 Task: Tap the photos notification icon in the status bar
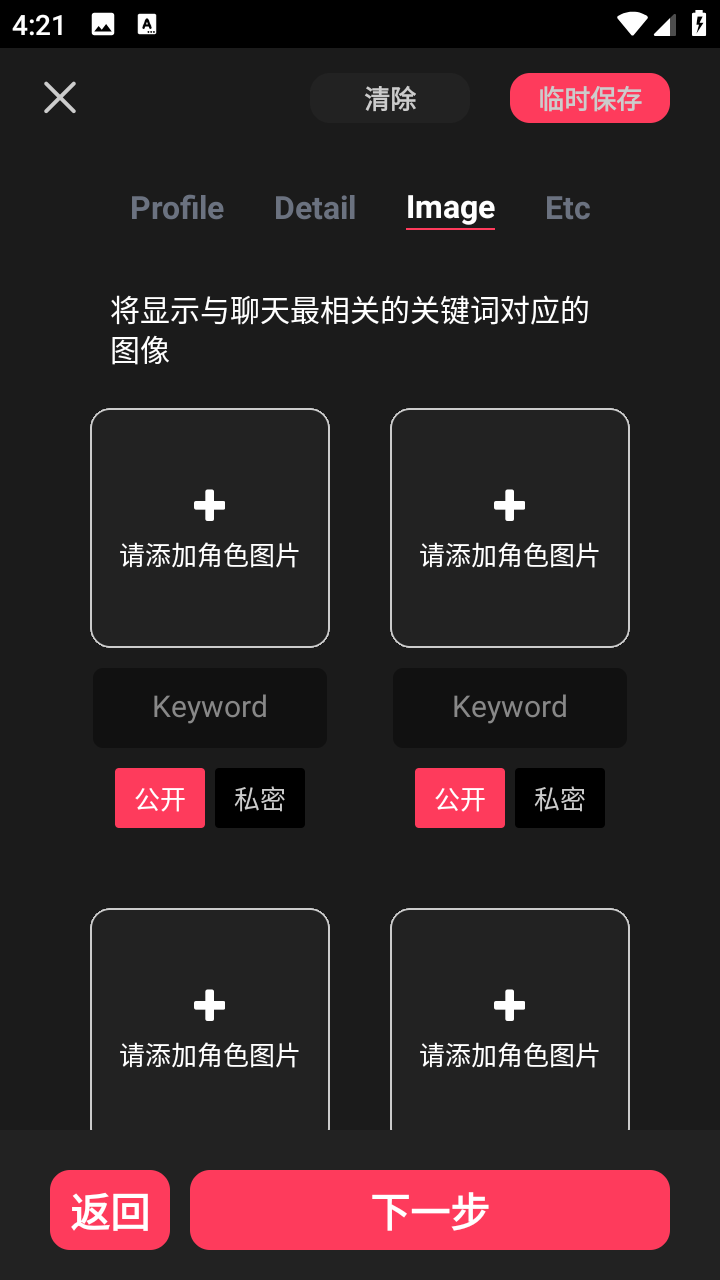point(105,23)
